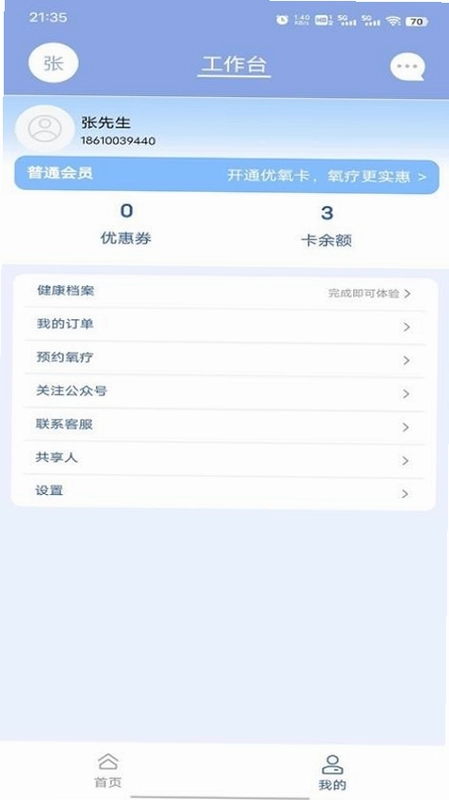The height and width of the screenshot is (800, 449).
Task: Open 共享人 shared users
Action: [224, 460]
